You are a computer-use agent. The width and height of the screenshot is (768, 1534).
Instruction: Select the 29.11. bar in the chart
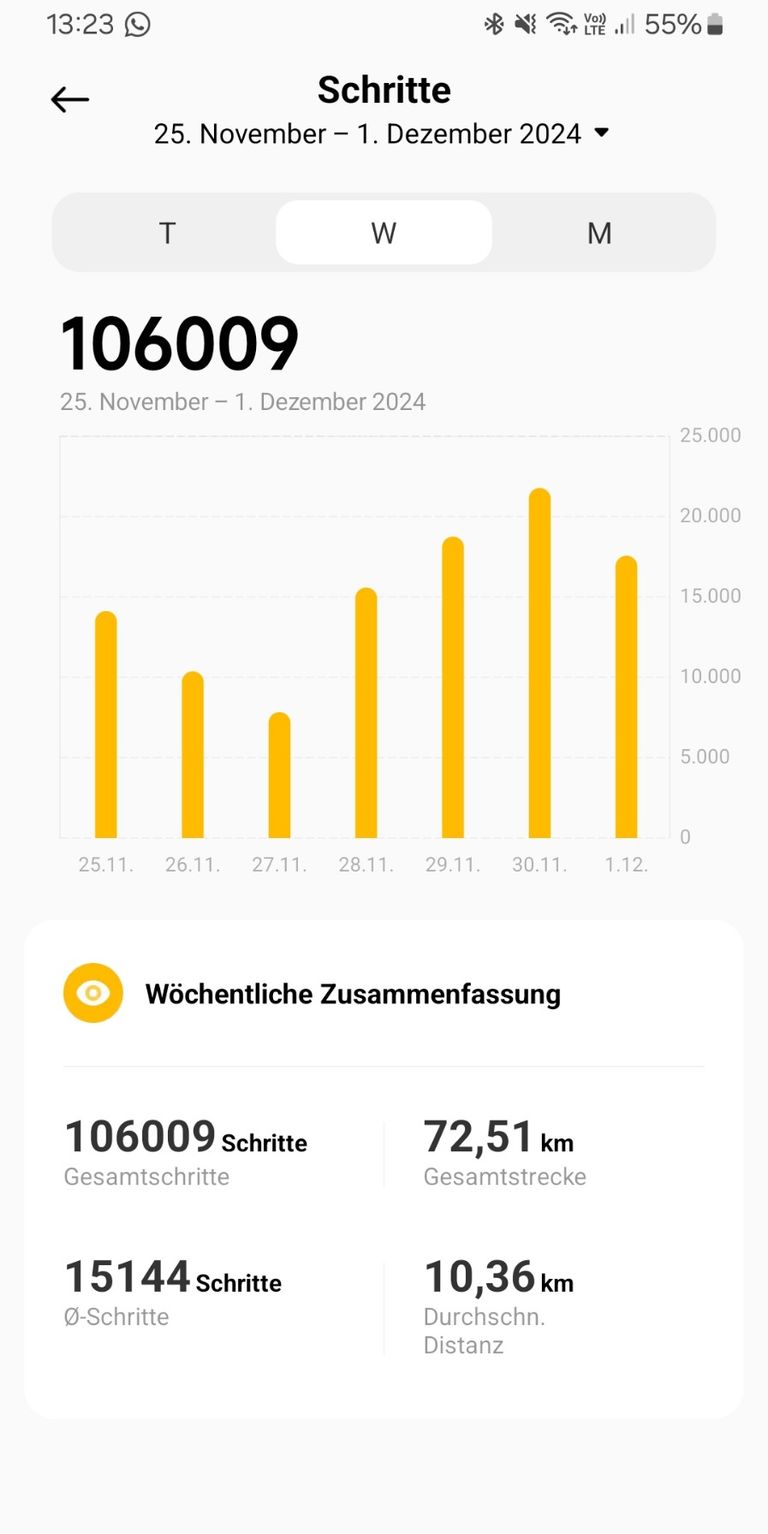(x=453, y=688)
